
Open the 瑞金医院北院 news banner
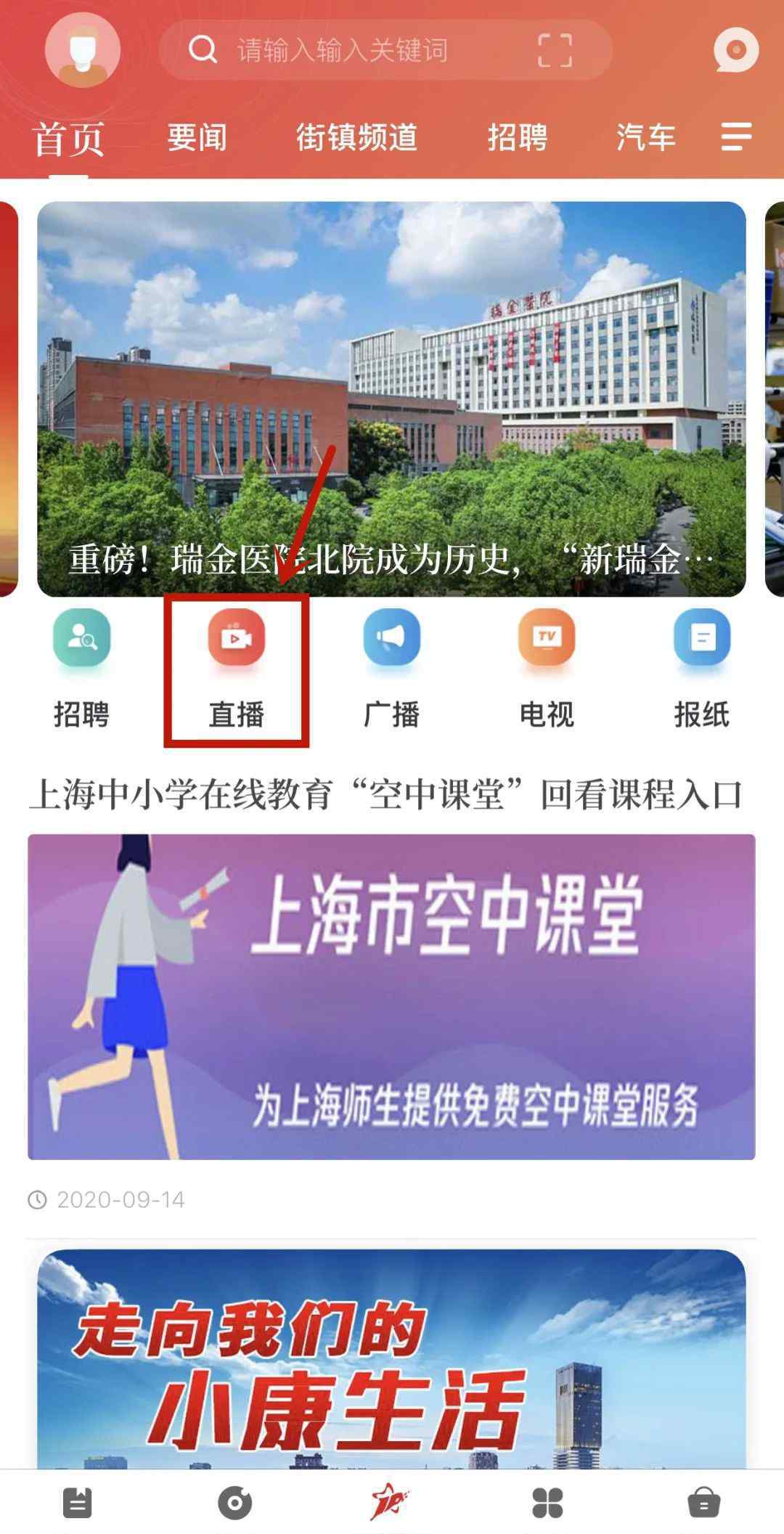coord(391,399)
